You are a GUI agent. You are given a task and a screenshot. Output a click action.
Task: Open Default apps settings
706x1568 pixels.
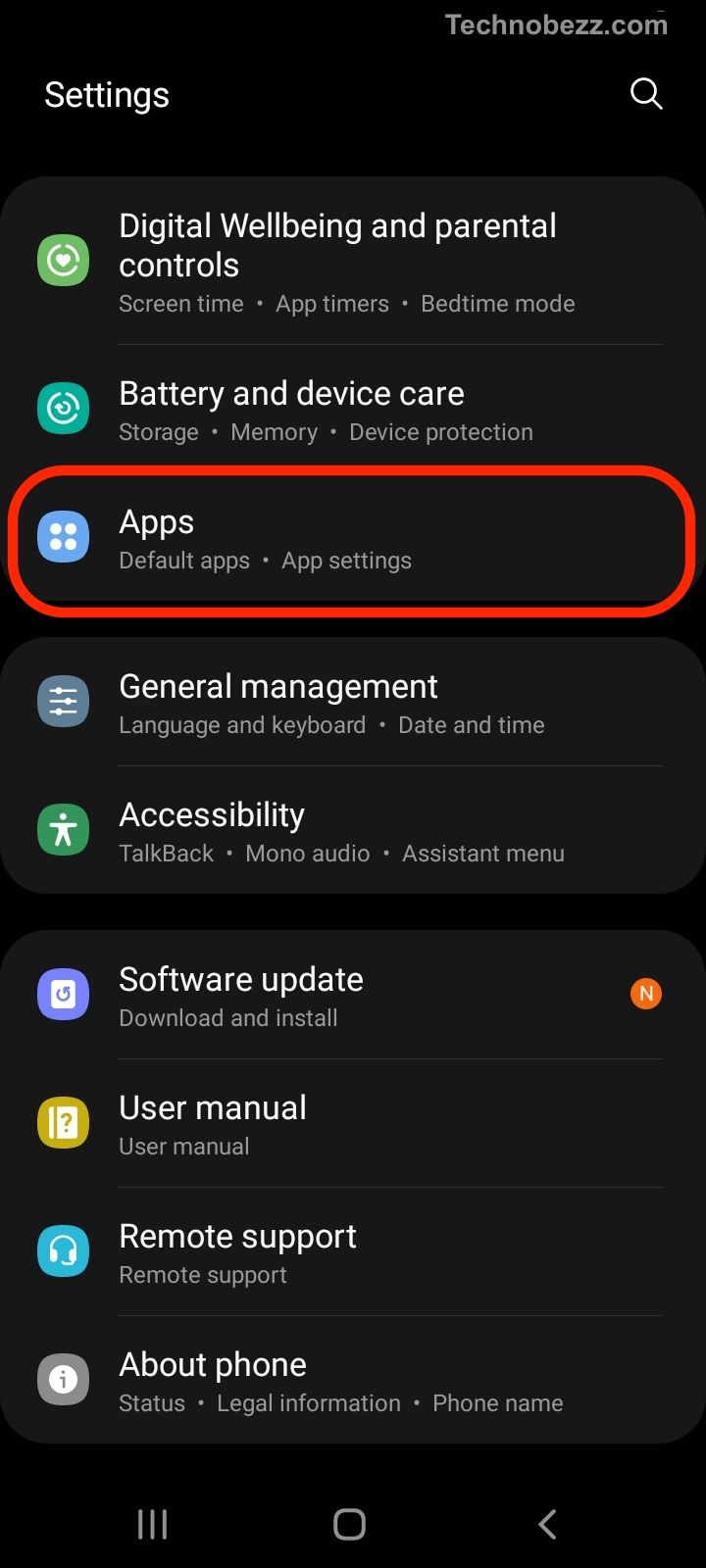(184, 561)
